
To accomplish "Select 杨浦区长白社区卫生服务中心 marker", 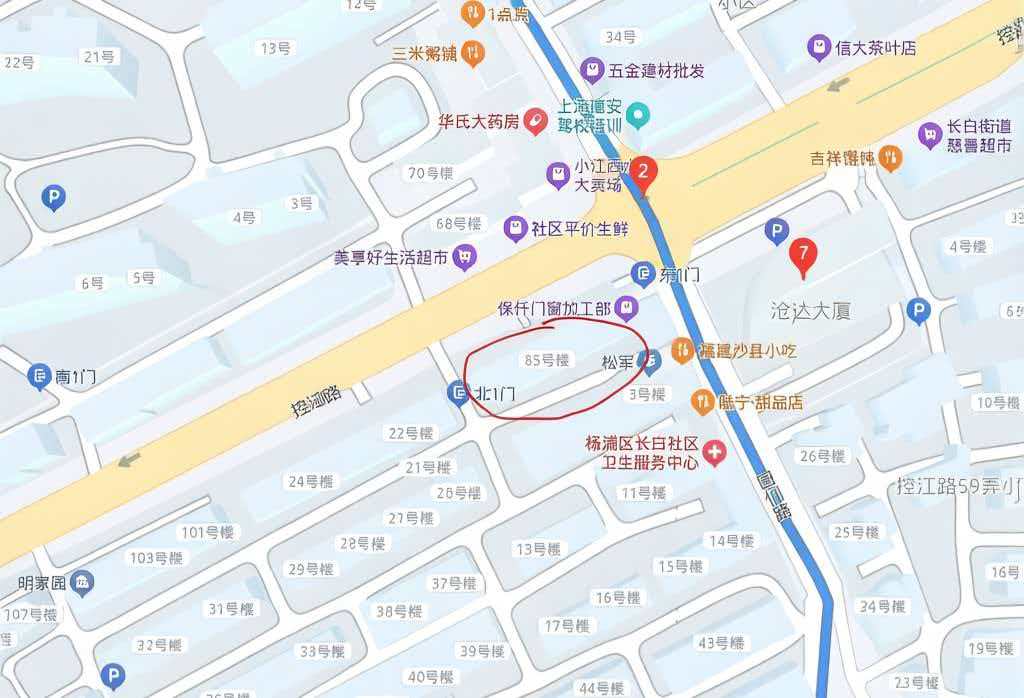I will 714,454.
